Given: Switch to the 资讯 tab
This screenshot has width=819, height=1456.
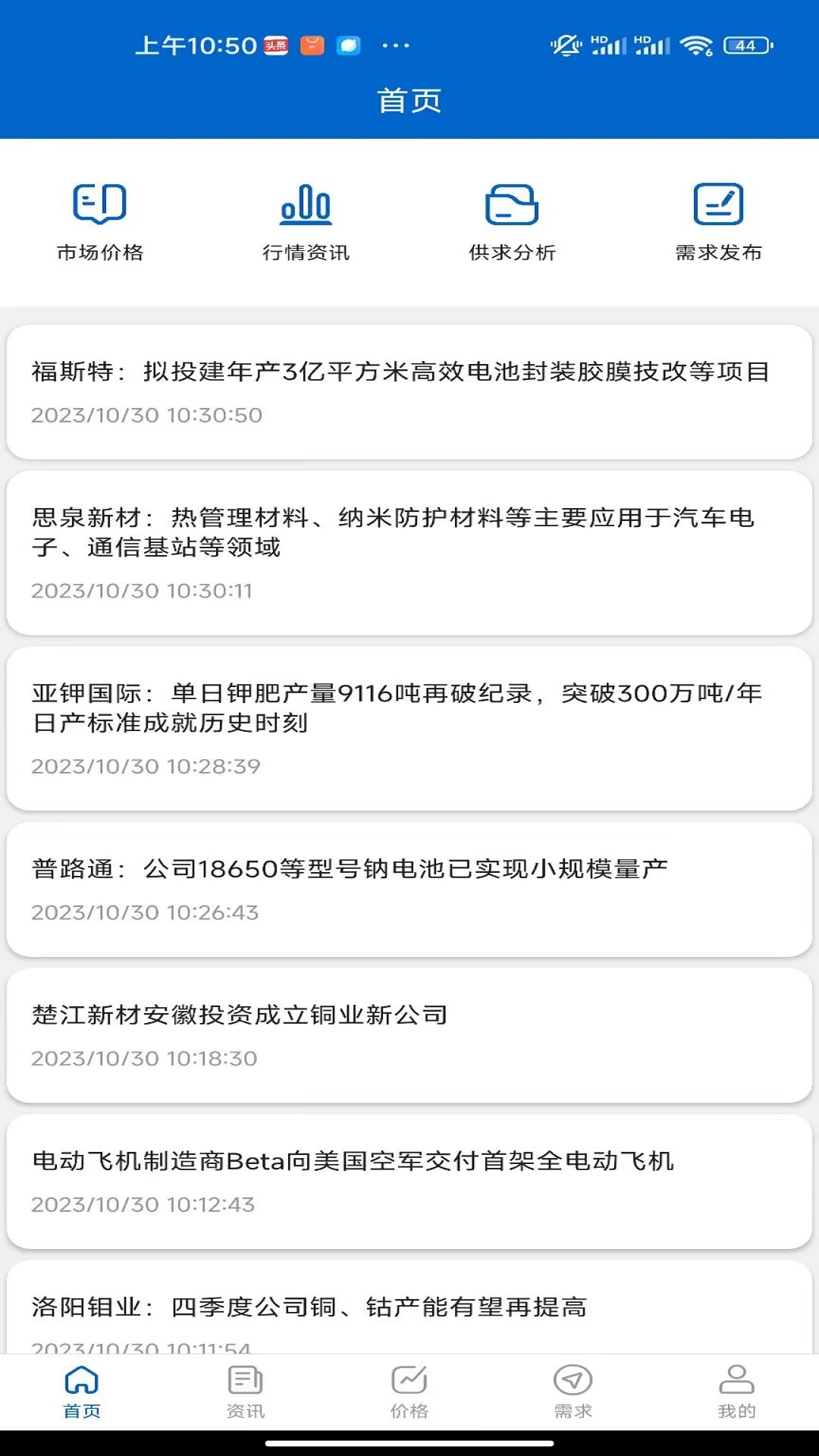Looking at the screenshot, I should tap(246, 1392).
